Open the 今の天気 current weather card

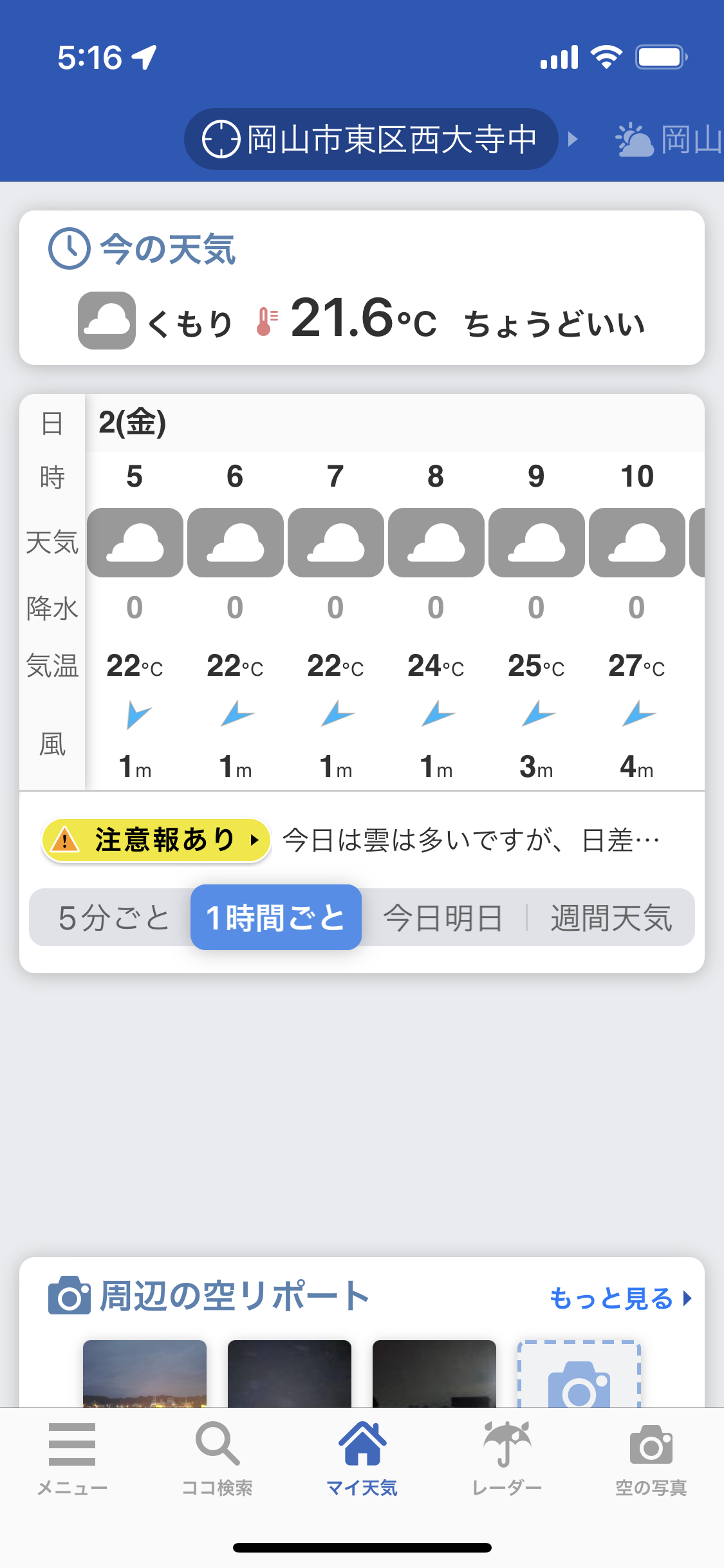point(362,288)
